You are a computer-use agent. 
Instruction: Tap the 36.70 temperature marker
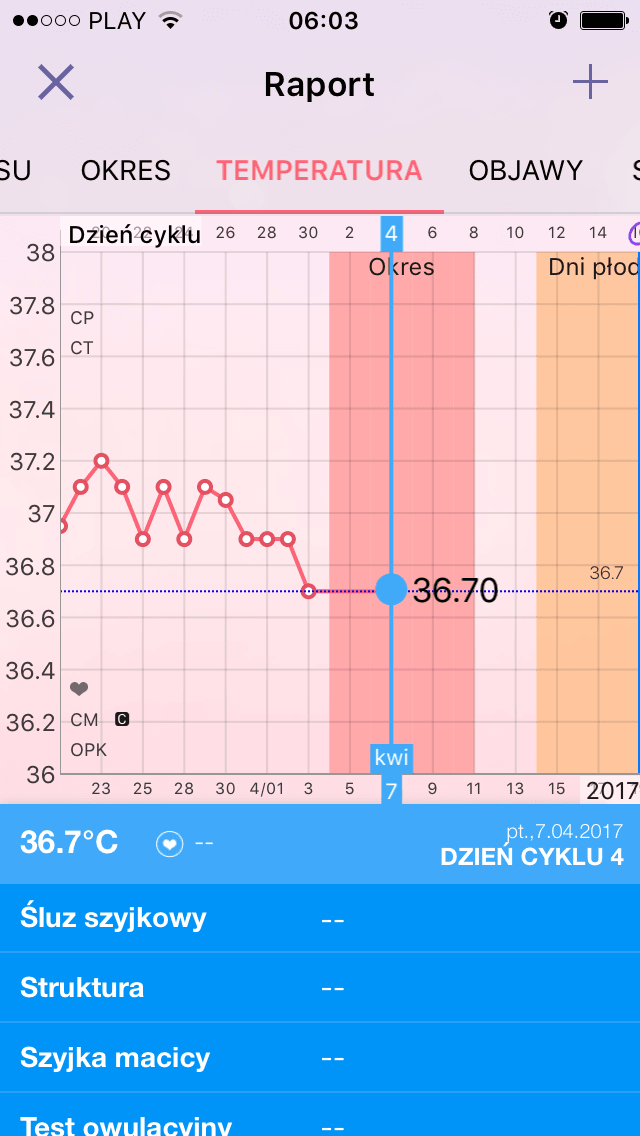(x=391, y=589)
